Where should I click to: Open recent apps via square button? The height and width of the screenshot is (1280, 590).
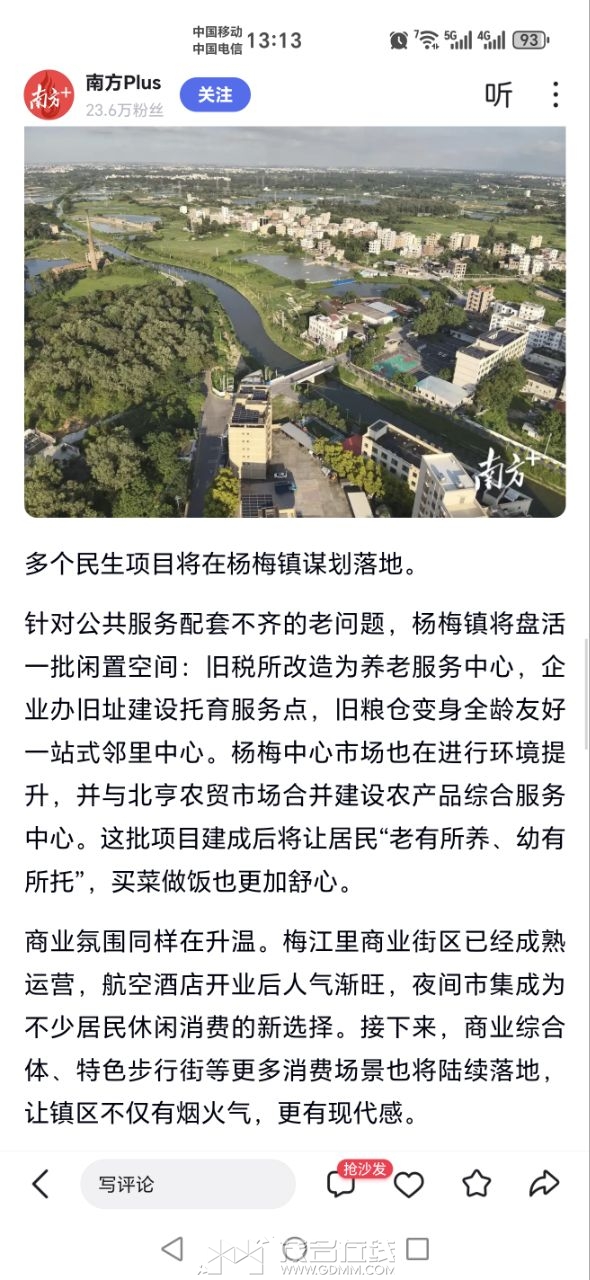(418, 1248)
